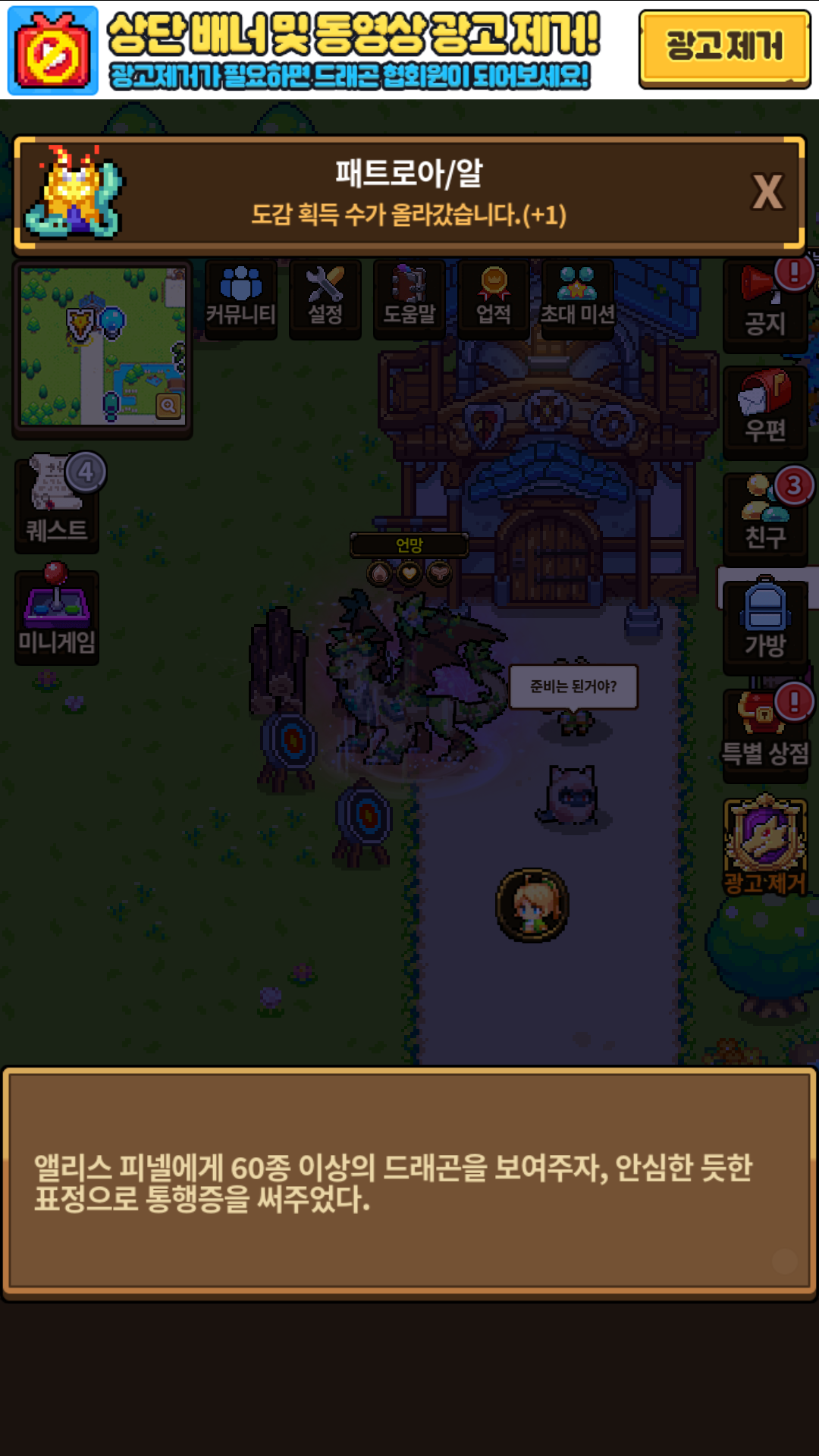Open the 커뮤니티 menu

coord(240,297)
